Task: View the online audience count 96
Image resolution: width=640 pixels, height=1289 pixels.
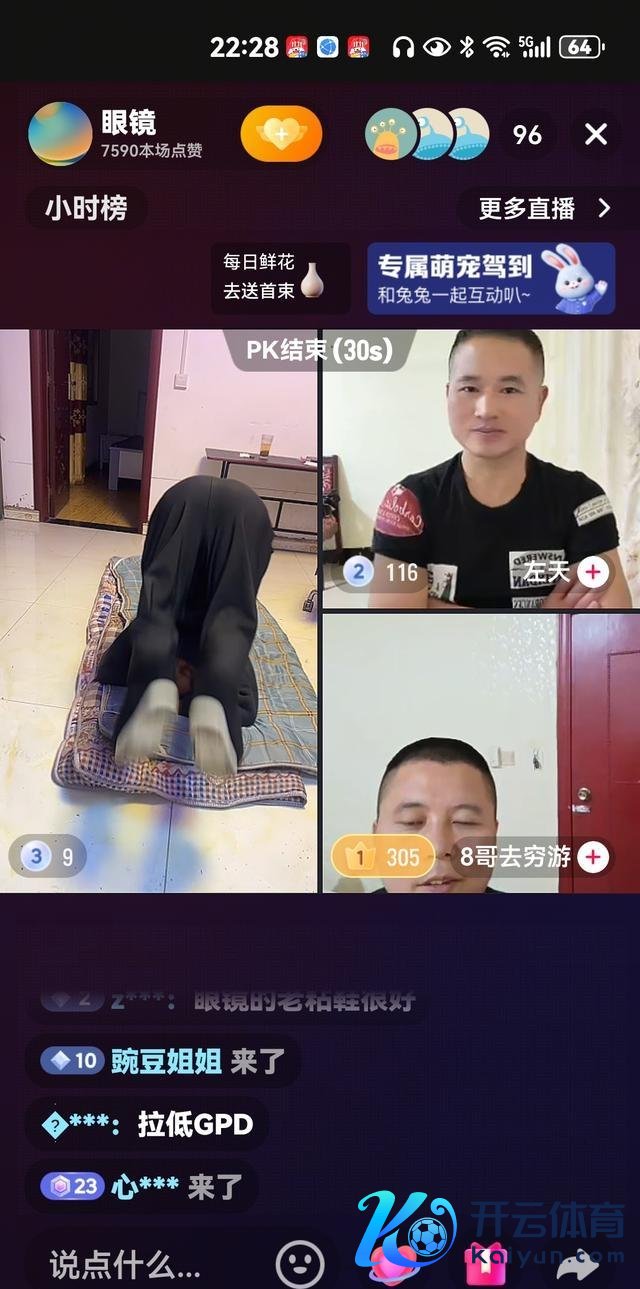Action: tap(527, 135)
